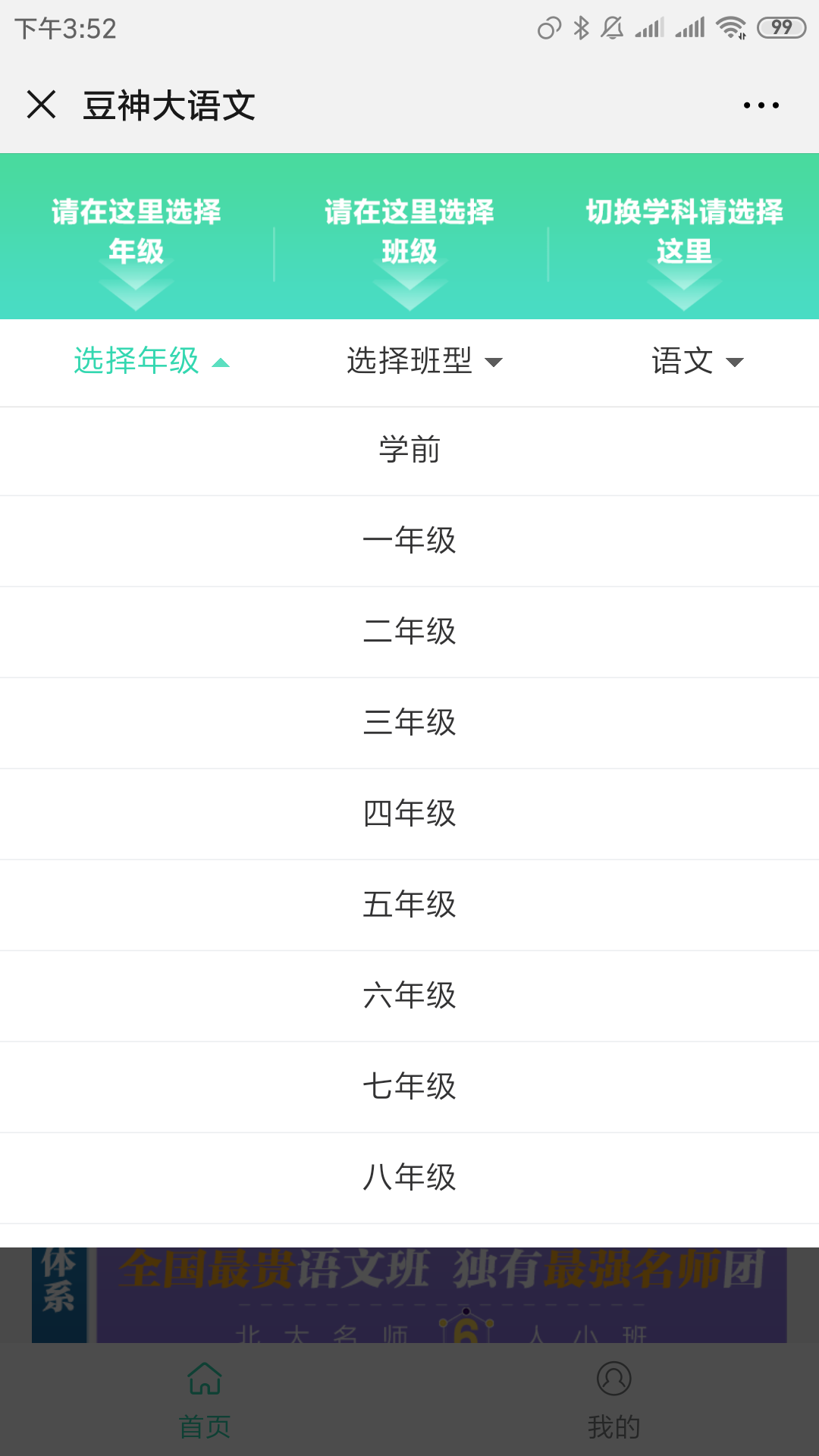Collapse the 选择年级 dropdown
The height and width of the screenshot is (1456, 819).
point(151,361)
